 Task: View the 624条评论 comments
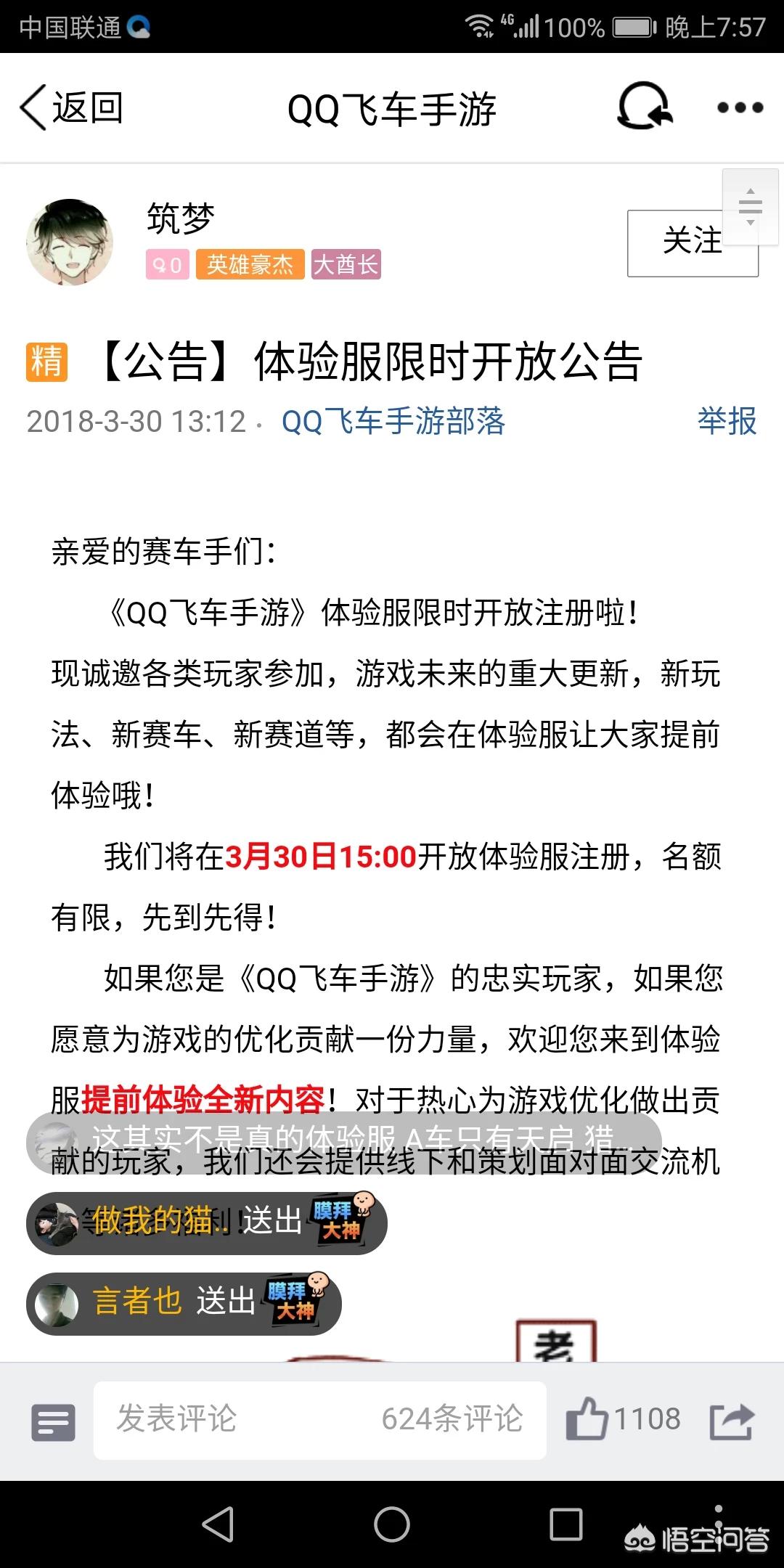(x=452, y=1418)
